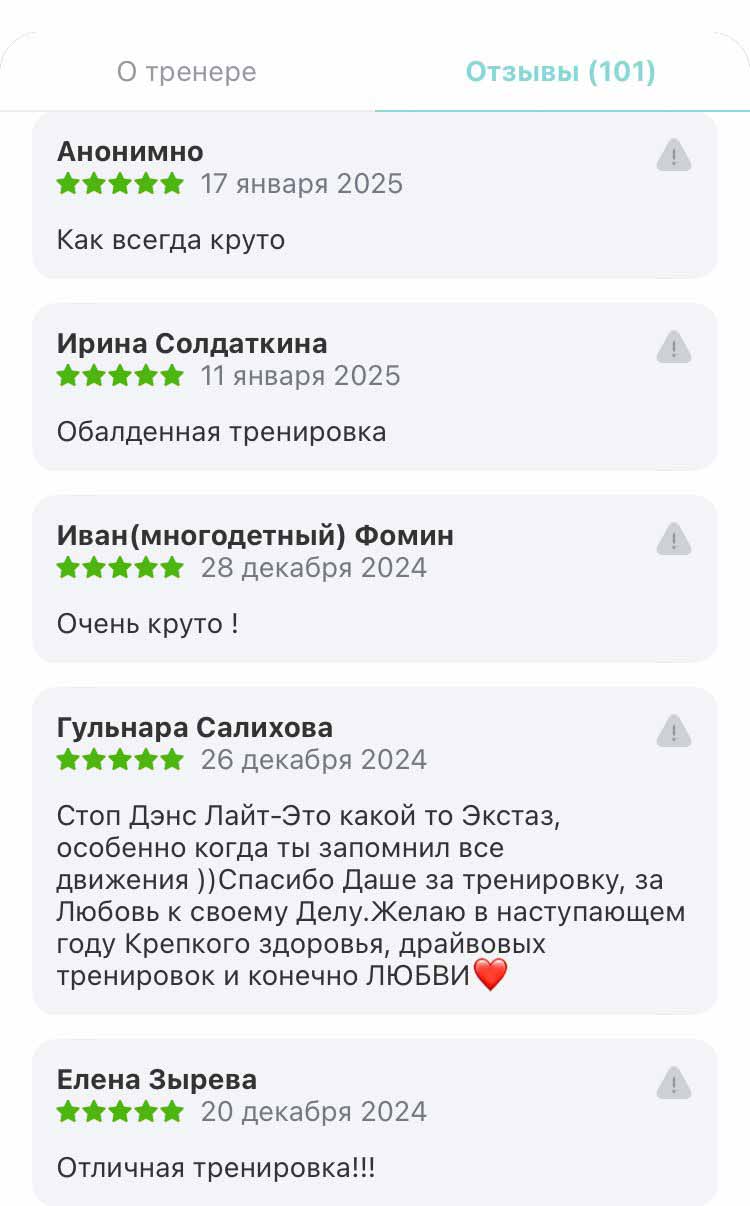Flag Елена Зырева's review
Image resolution: width=750 pixels, height=1206 pixels.
tap(674, 1083)
